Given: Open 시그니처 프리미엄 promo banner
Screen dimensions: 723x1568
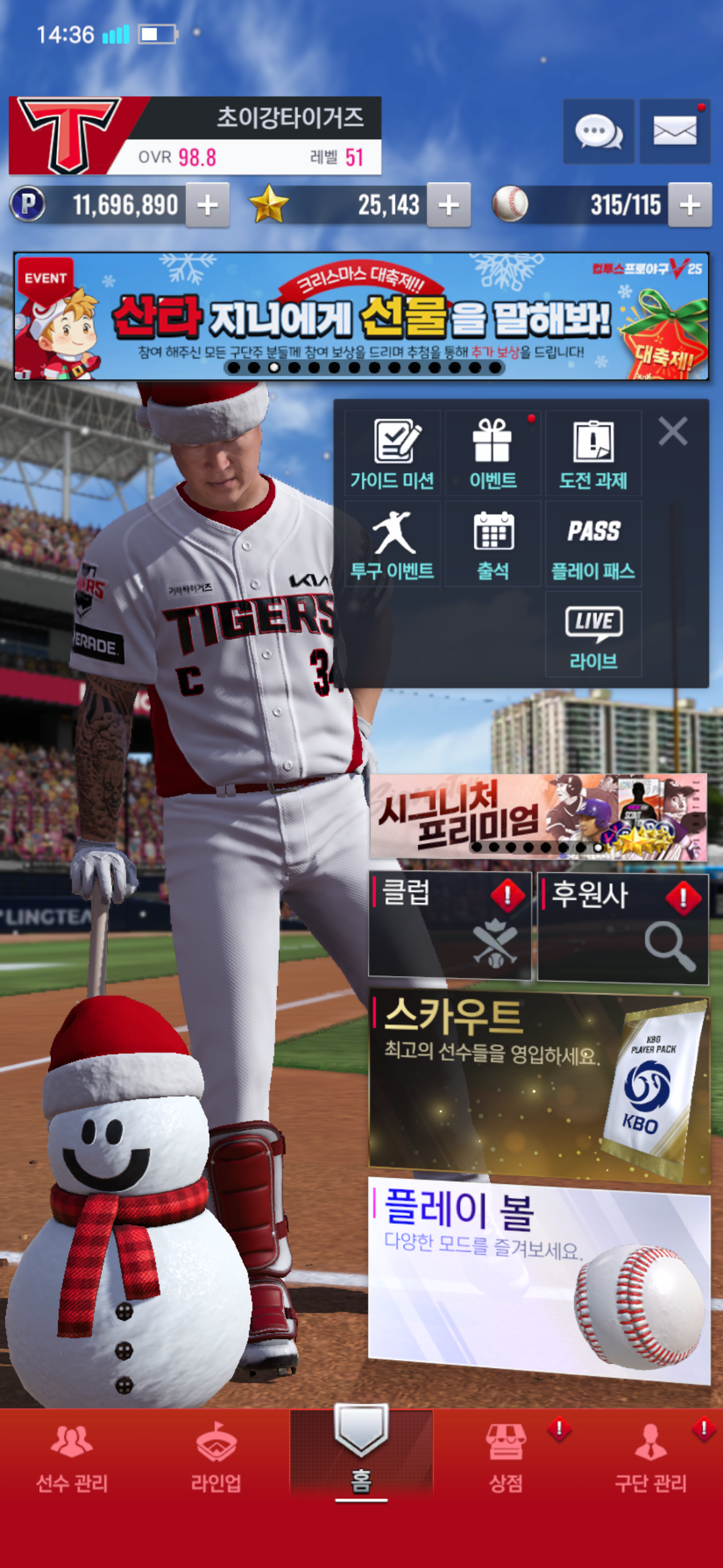Looking at the screenshot, I should tap(538, 817).
